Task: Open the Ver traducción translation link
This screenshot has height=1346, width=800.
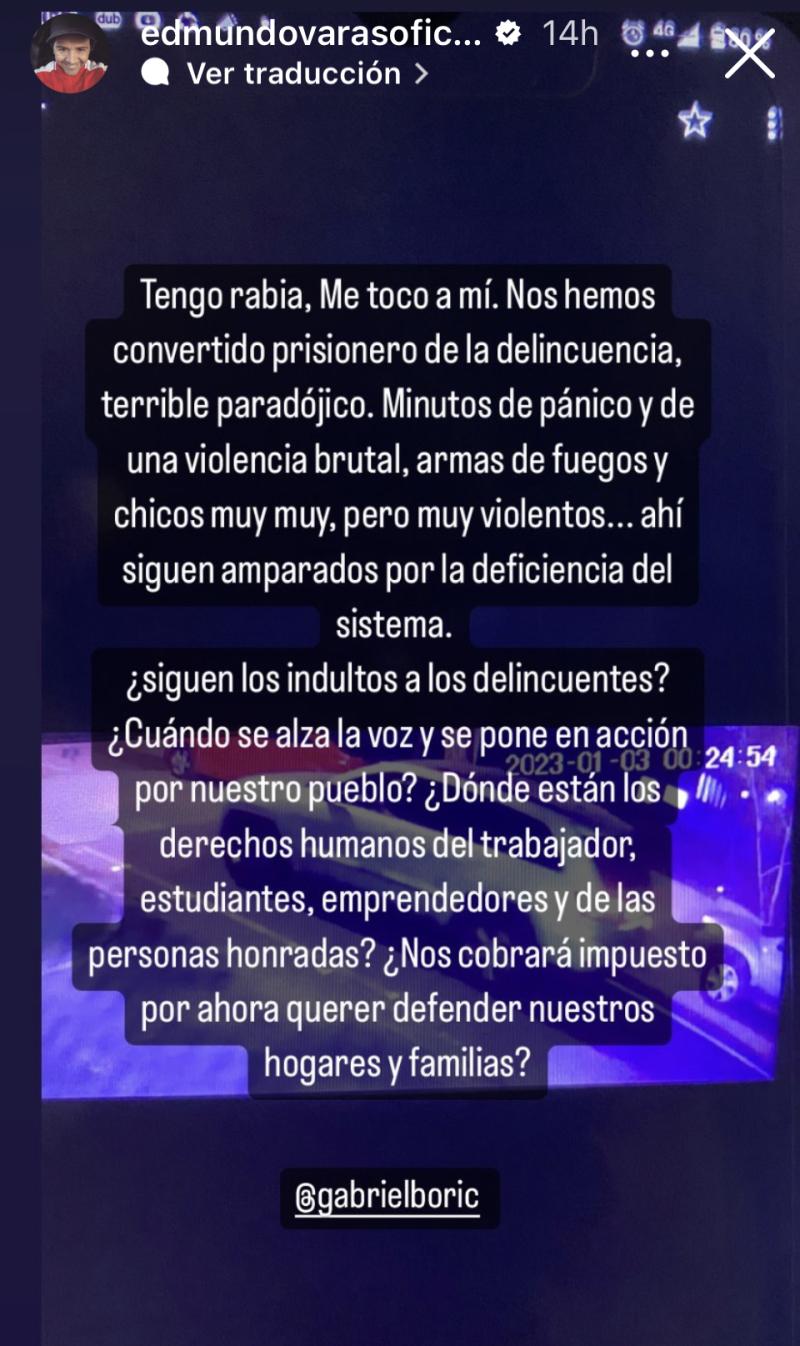Action: tap(290, 72)
